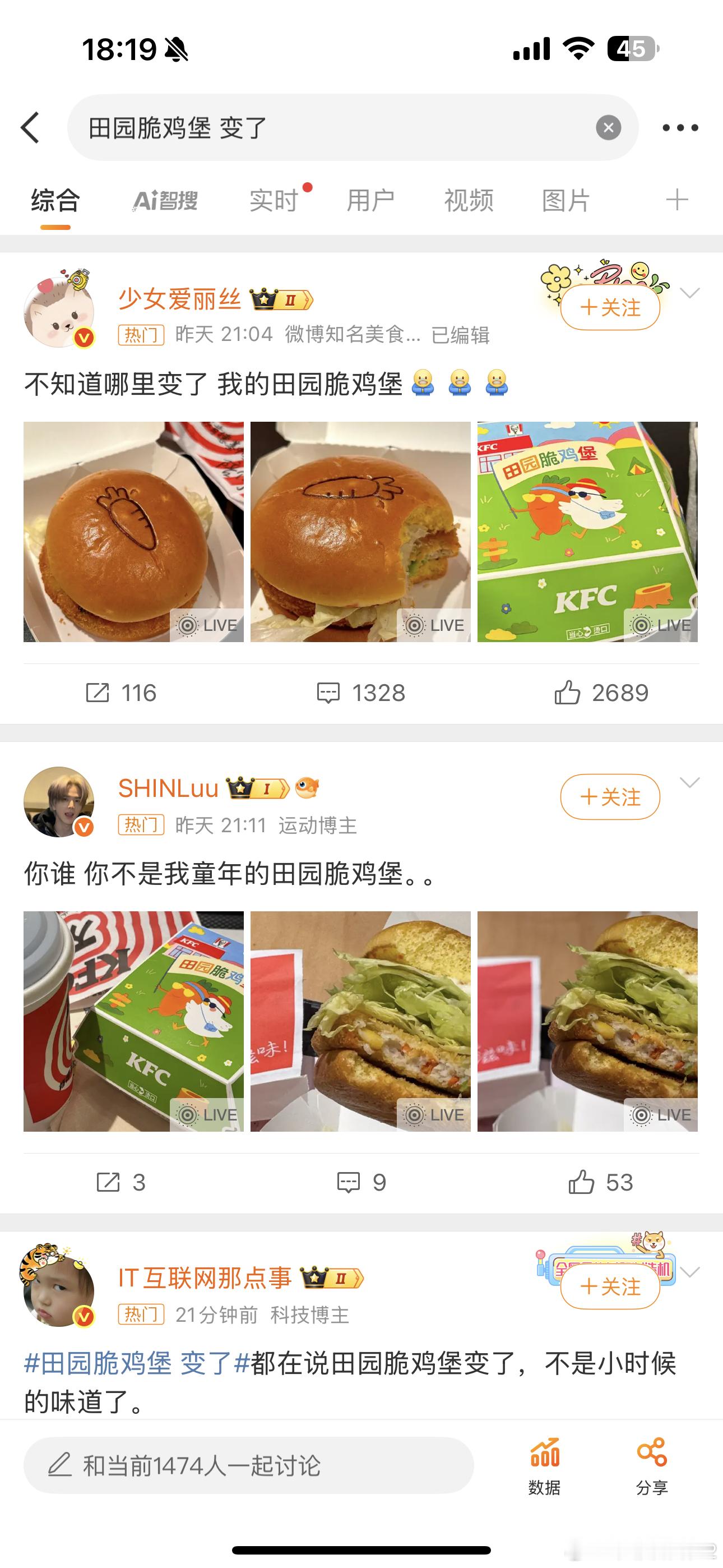The width and height of the screenshot is (723, 1568).
Task: Add a tab with the plus icon
Action: (676, 200)
